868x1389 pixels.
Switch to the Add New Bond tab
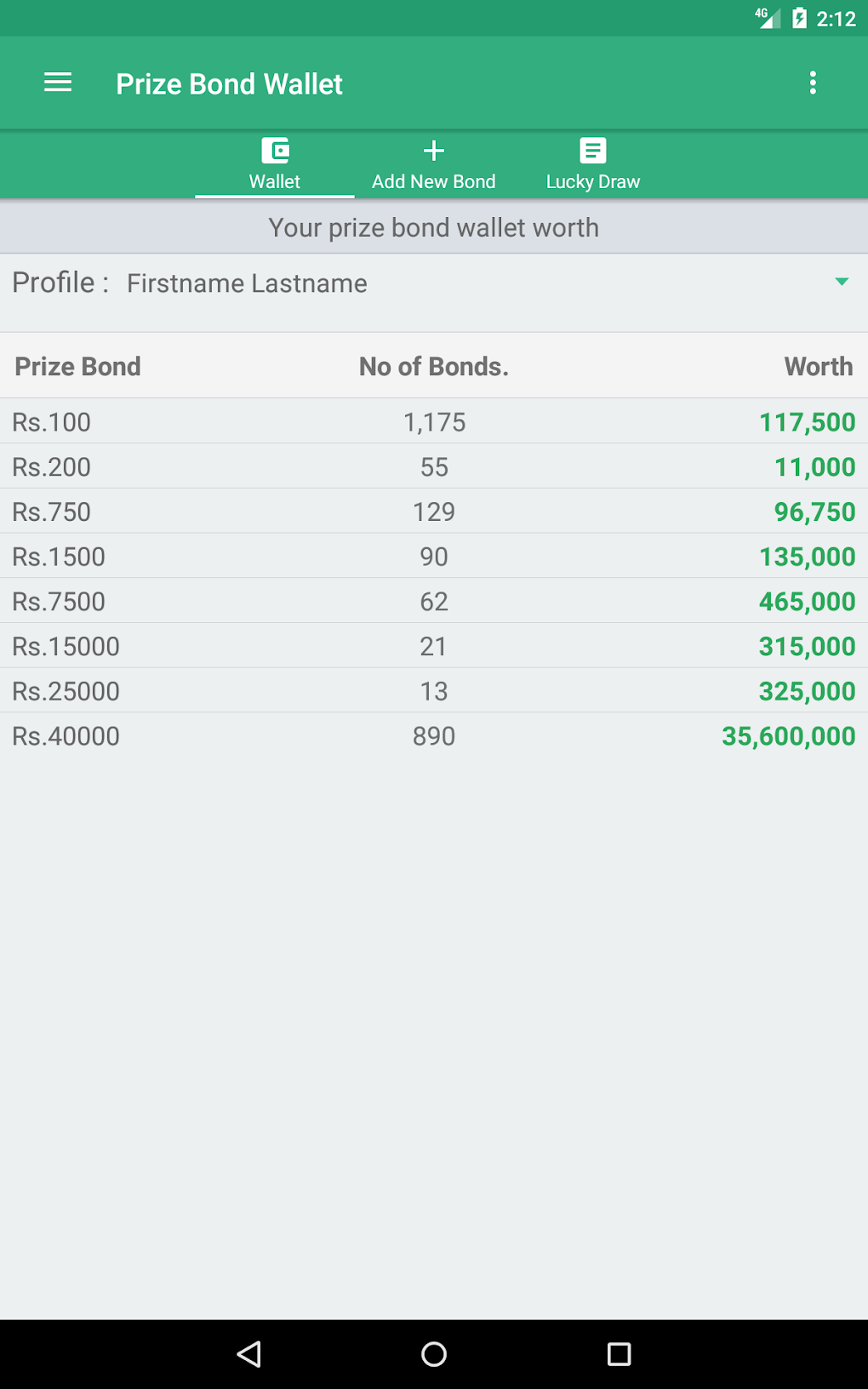[x=434, y=164]
